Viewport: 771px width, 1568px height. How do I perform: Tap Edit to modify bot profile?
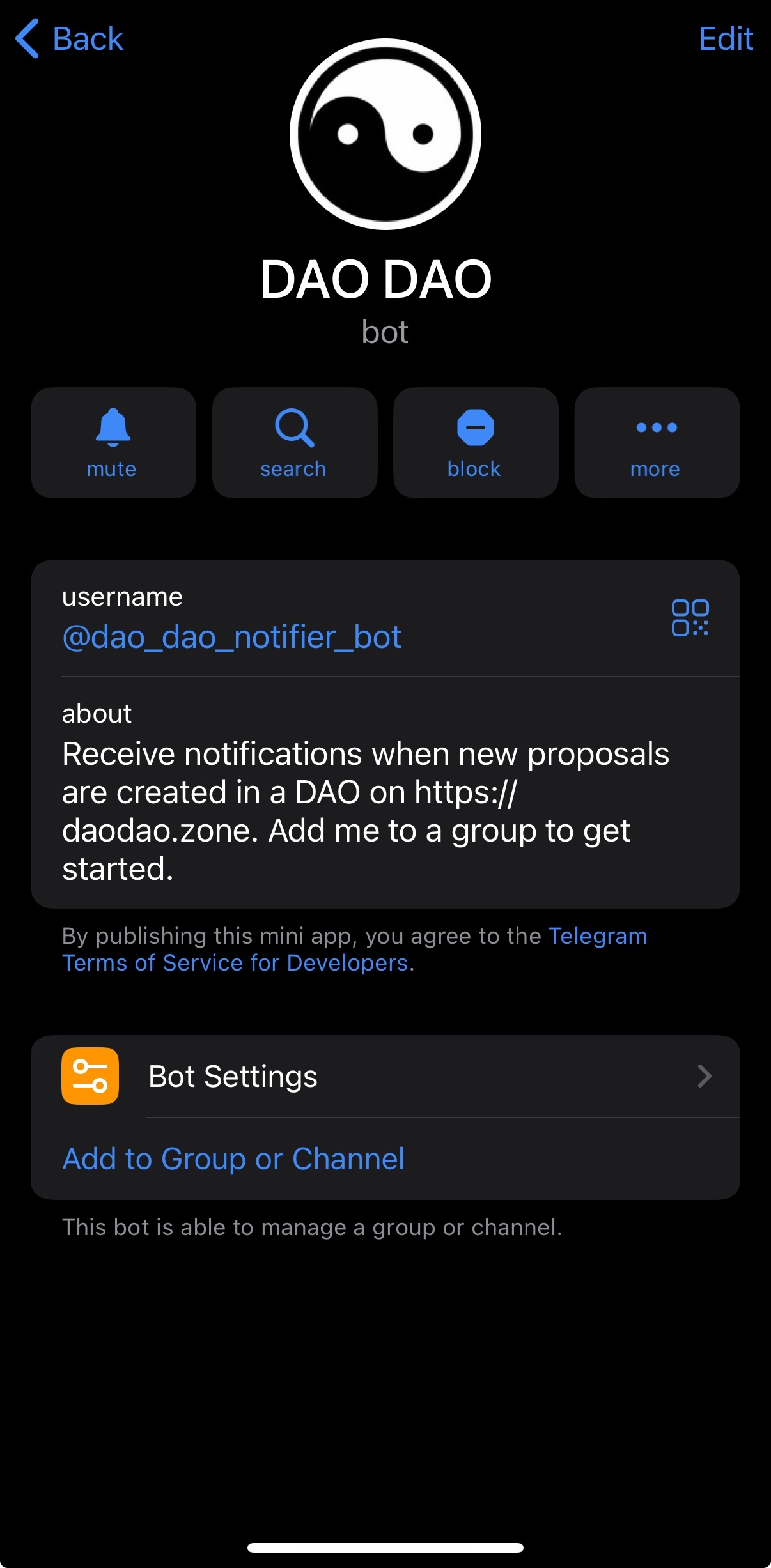(x=726, y=38)
